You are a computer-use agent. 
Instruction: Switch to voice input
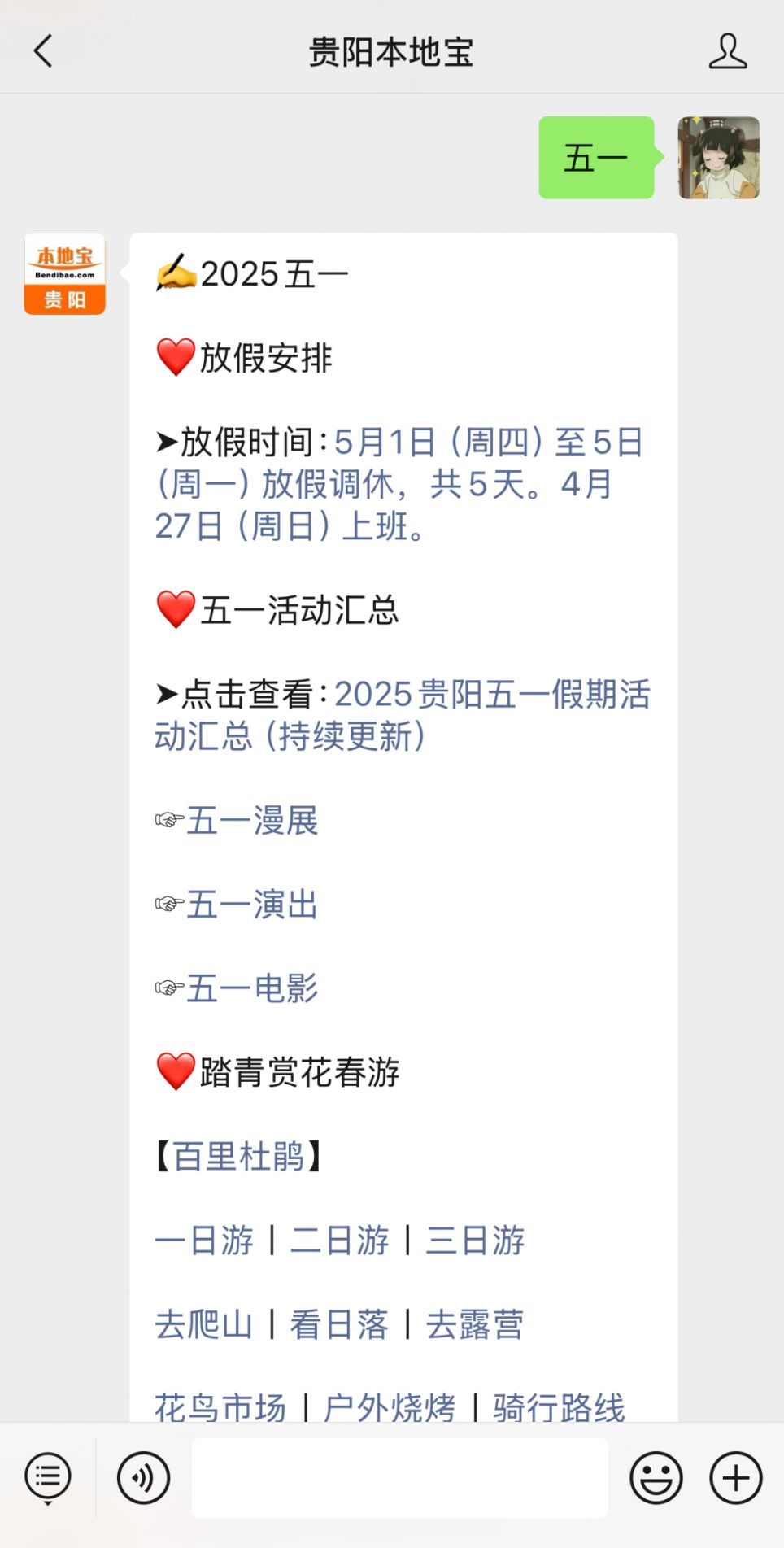click(143, 1476)
